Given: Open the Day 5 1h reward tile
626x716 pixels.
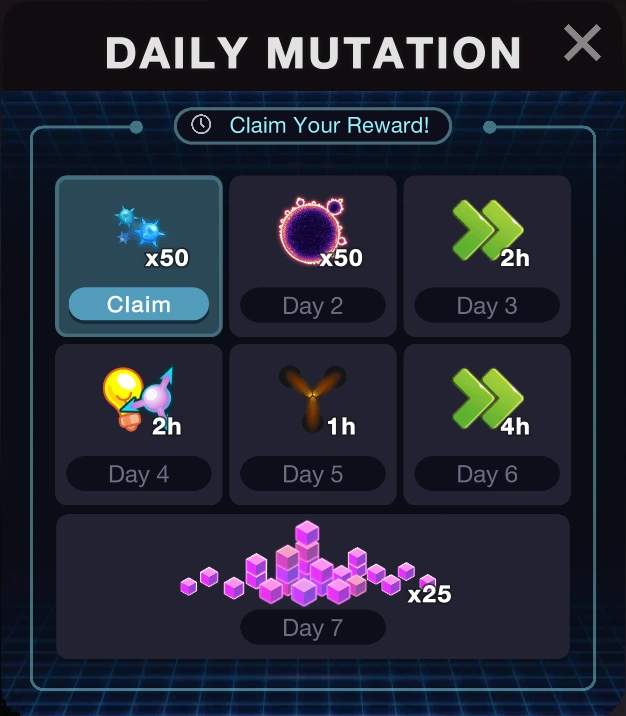Looking at the screenshot, I should tap(313, 425).
